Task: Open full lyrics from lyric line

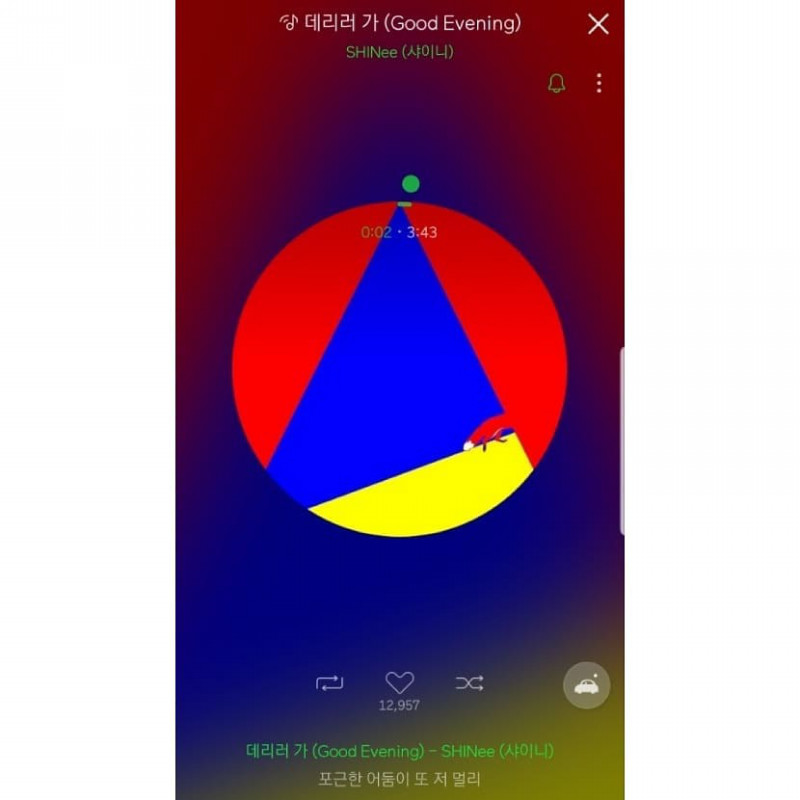Action: [x=400, y=778]
